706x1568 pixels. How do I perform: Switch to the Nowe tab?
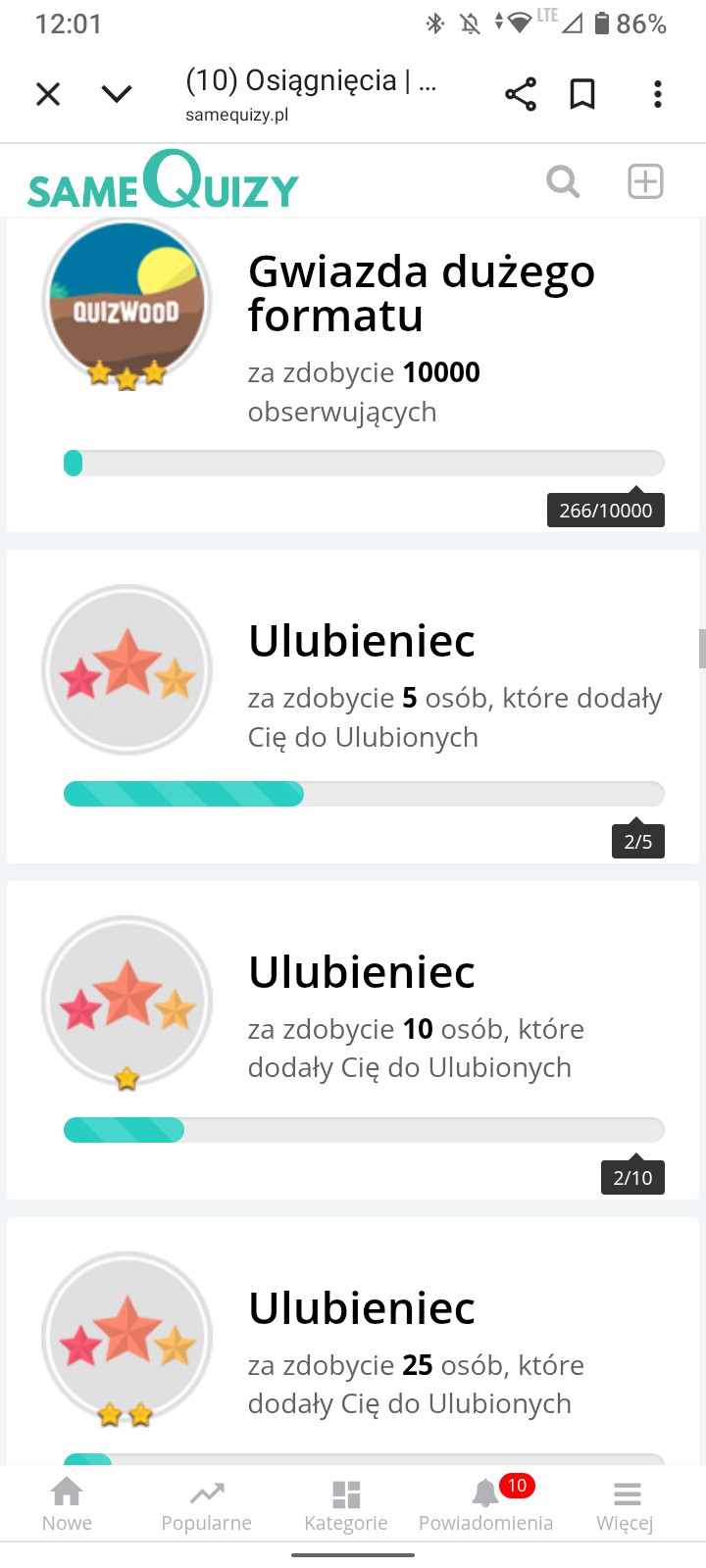(x=67, y=1504)
